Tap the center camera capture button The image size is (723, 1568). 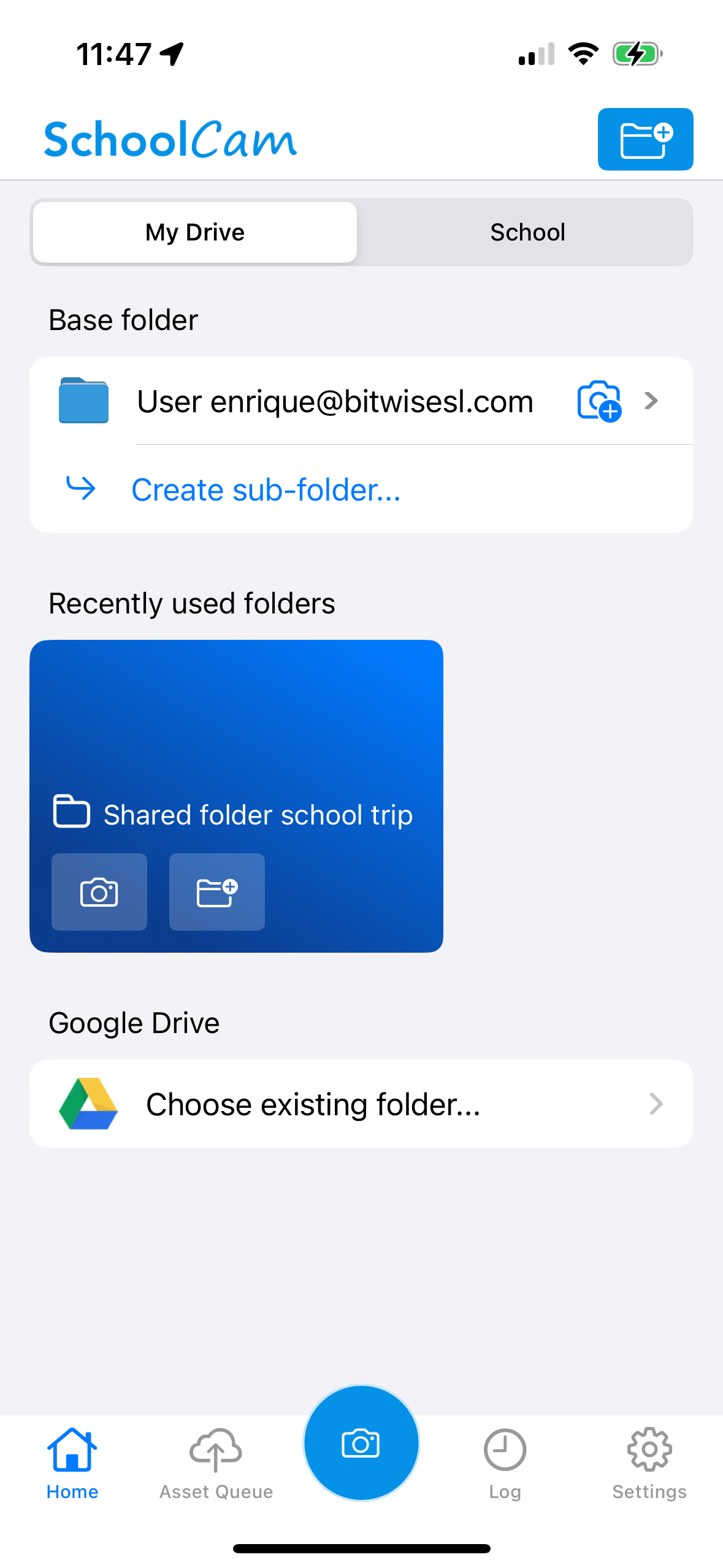361,1443
